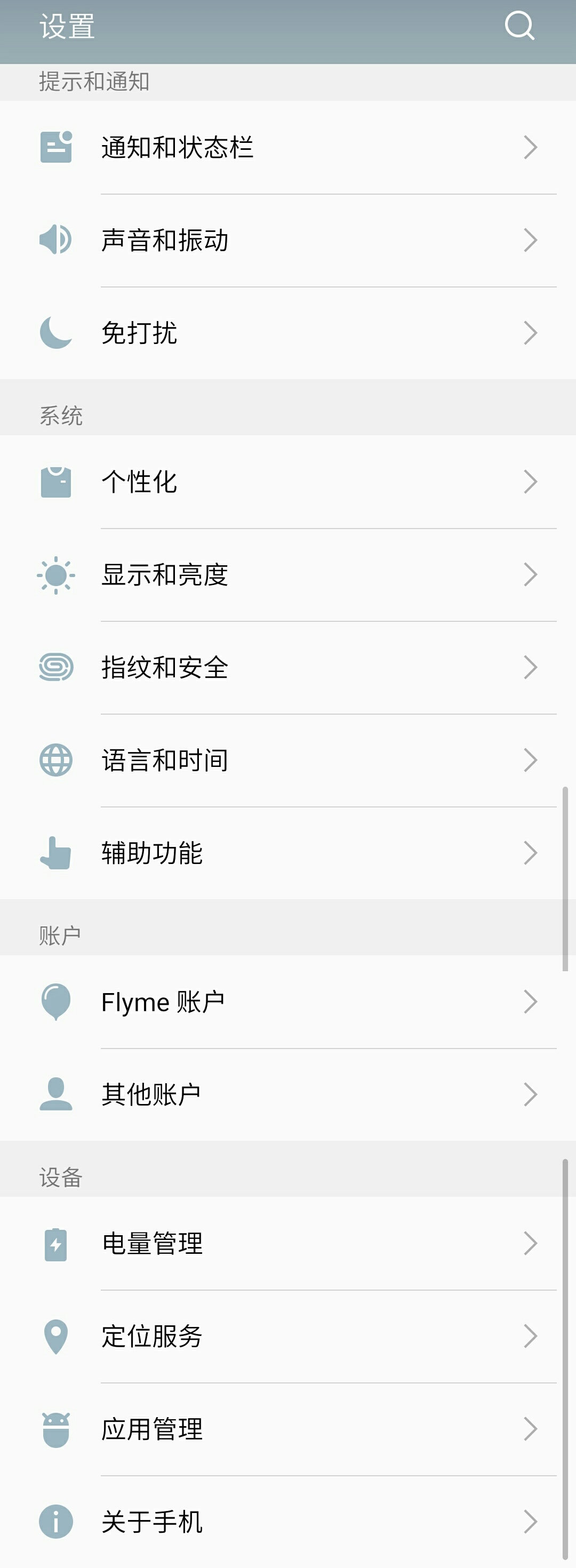576x1568 pixels.
Task: Select the 应用管理 robot icon
Action: (x=56, y=1429)
